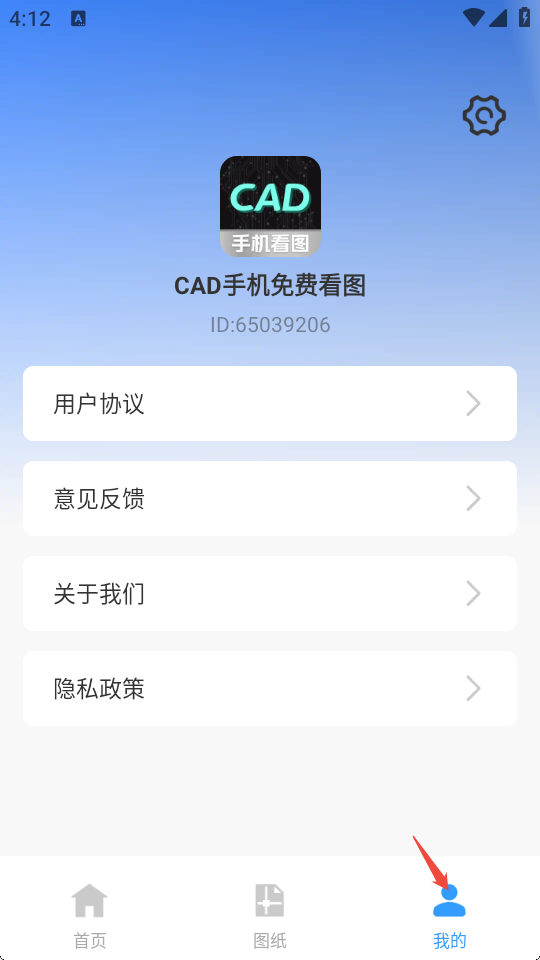
Task: Open the 用户协议 row
Action: (x=270, y=403)
